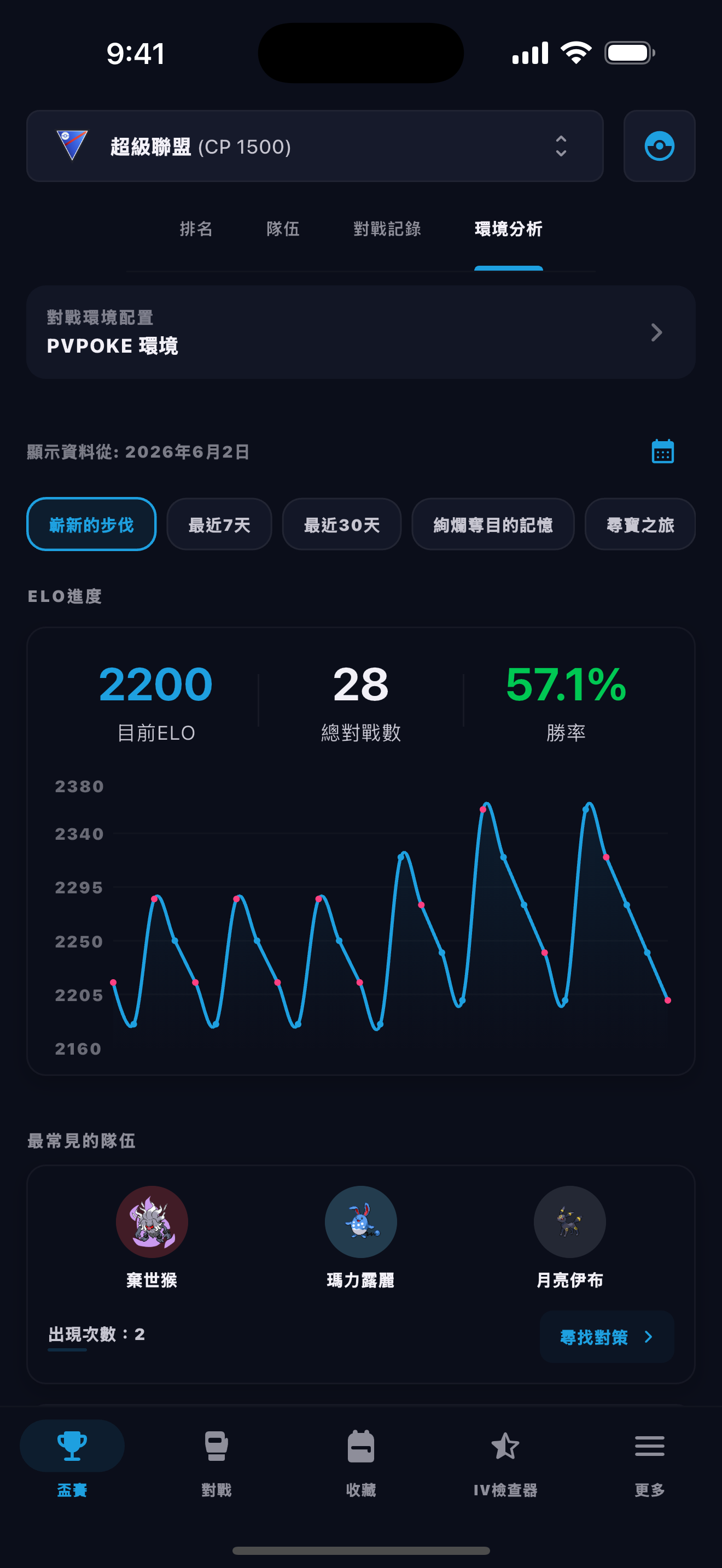Open the calendar date picker
The height and width of the screenshot is (1568, 722).
tap(662, 452)
